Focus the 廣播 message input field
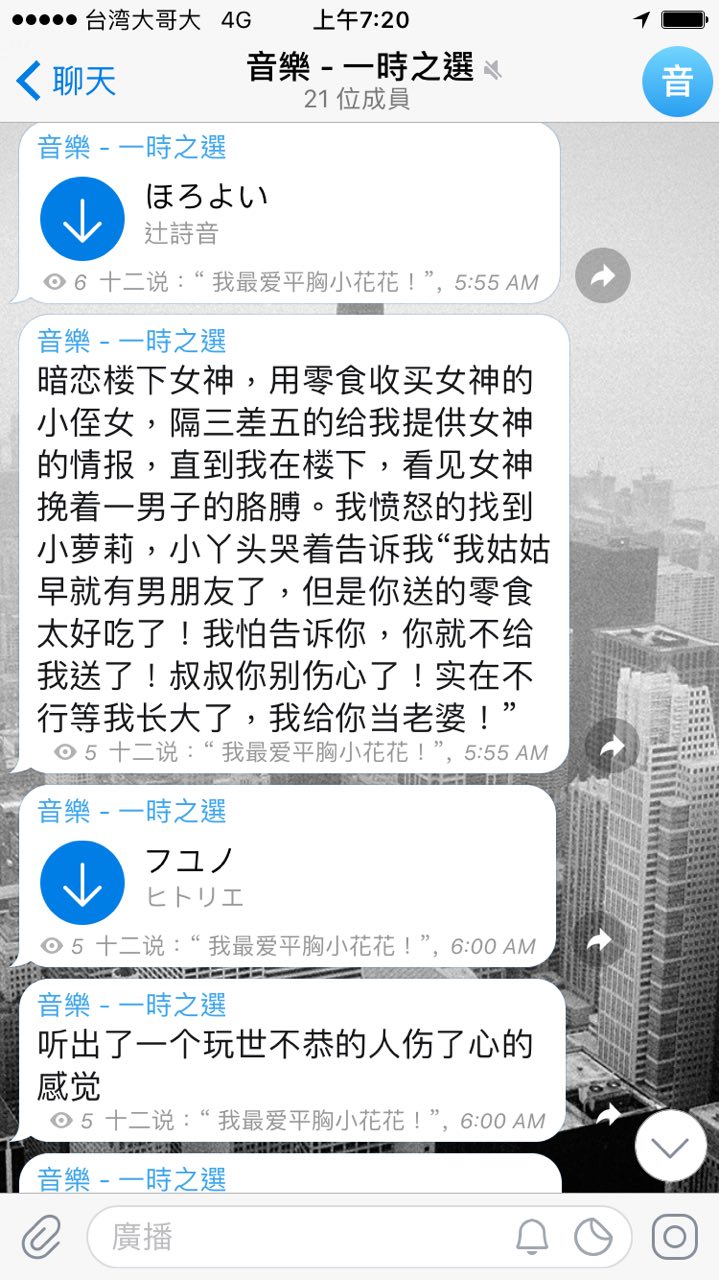Image resolution: width=719 pixels, height=1280 pixels. pyautogui.click(x=300, y=1238)
